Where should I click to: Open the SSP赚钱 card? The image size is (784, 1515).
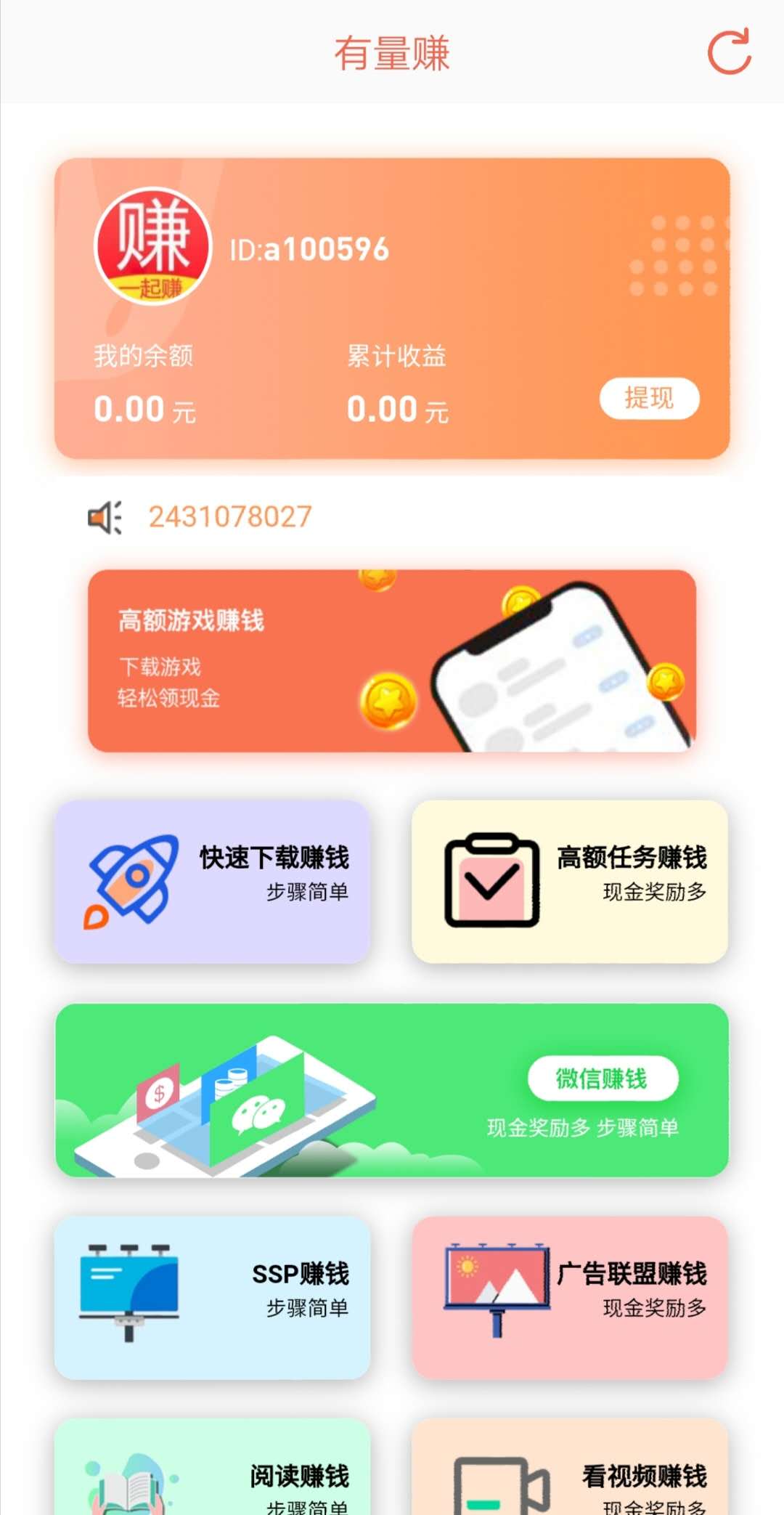[x=213, y=1297]
